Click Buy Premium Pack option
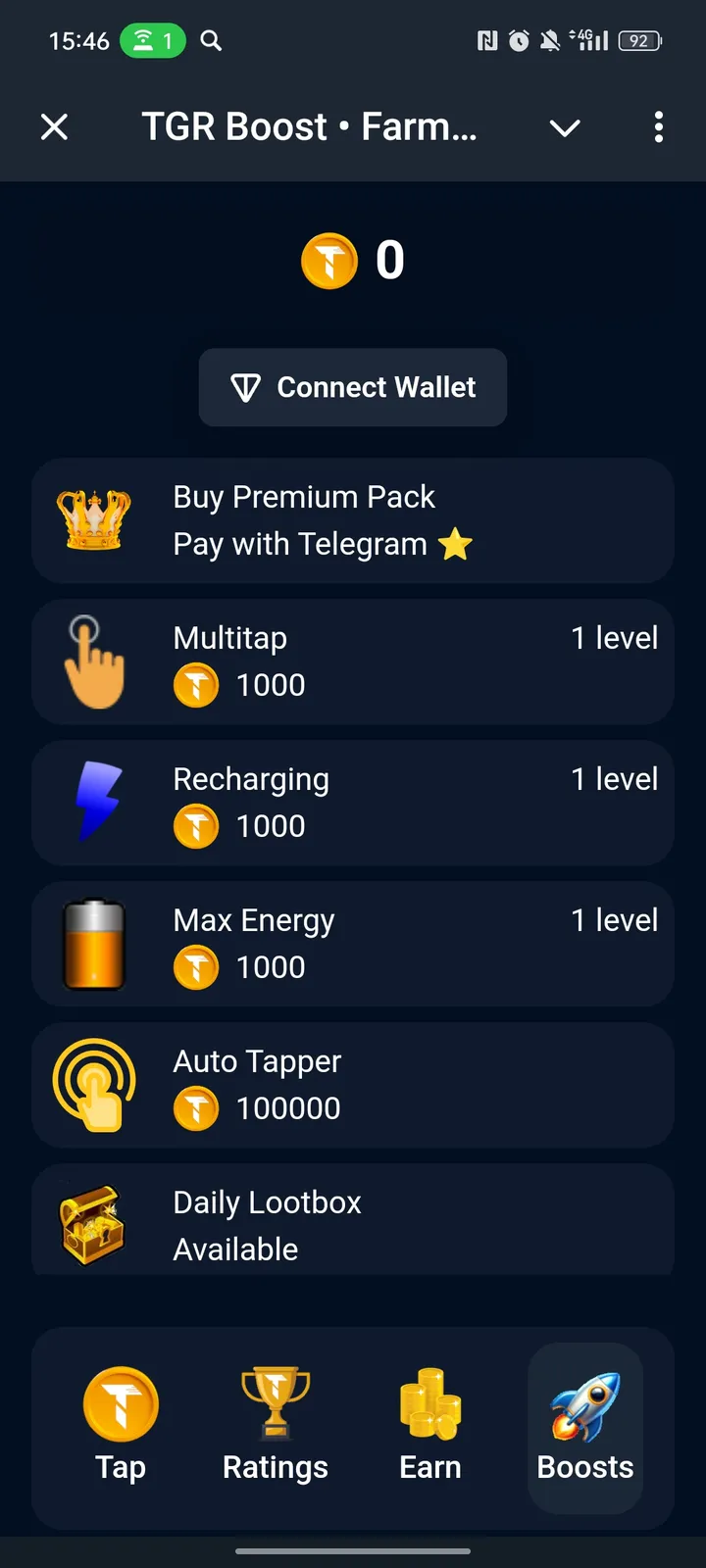The image size is (706, 1568). (x=353, y=520)
